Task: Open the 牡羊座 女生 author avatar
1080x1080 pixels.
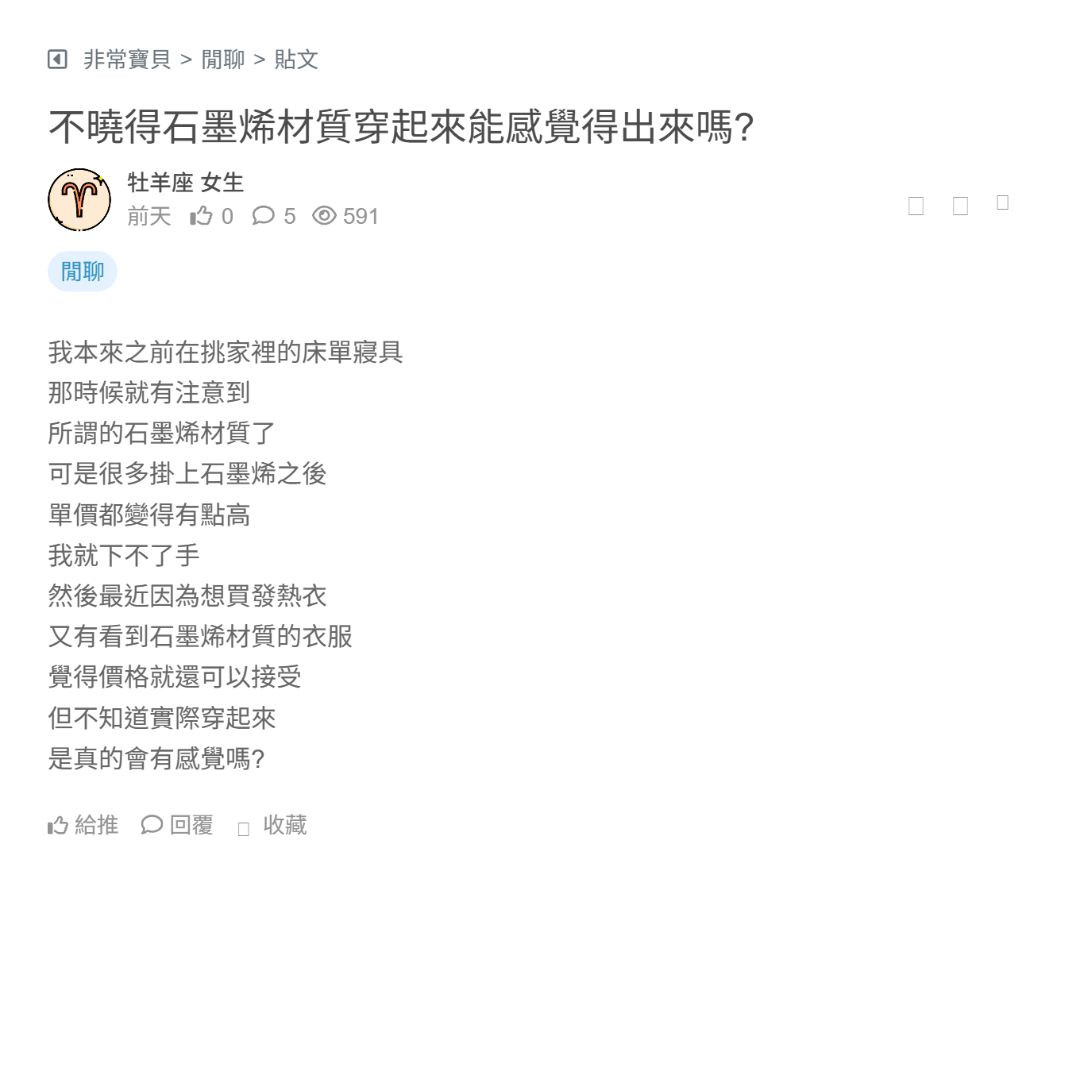Action: (x=79, y=200)
